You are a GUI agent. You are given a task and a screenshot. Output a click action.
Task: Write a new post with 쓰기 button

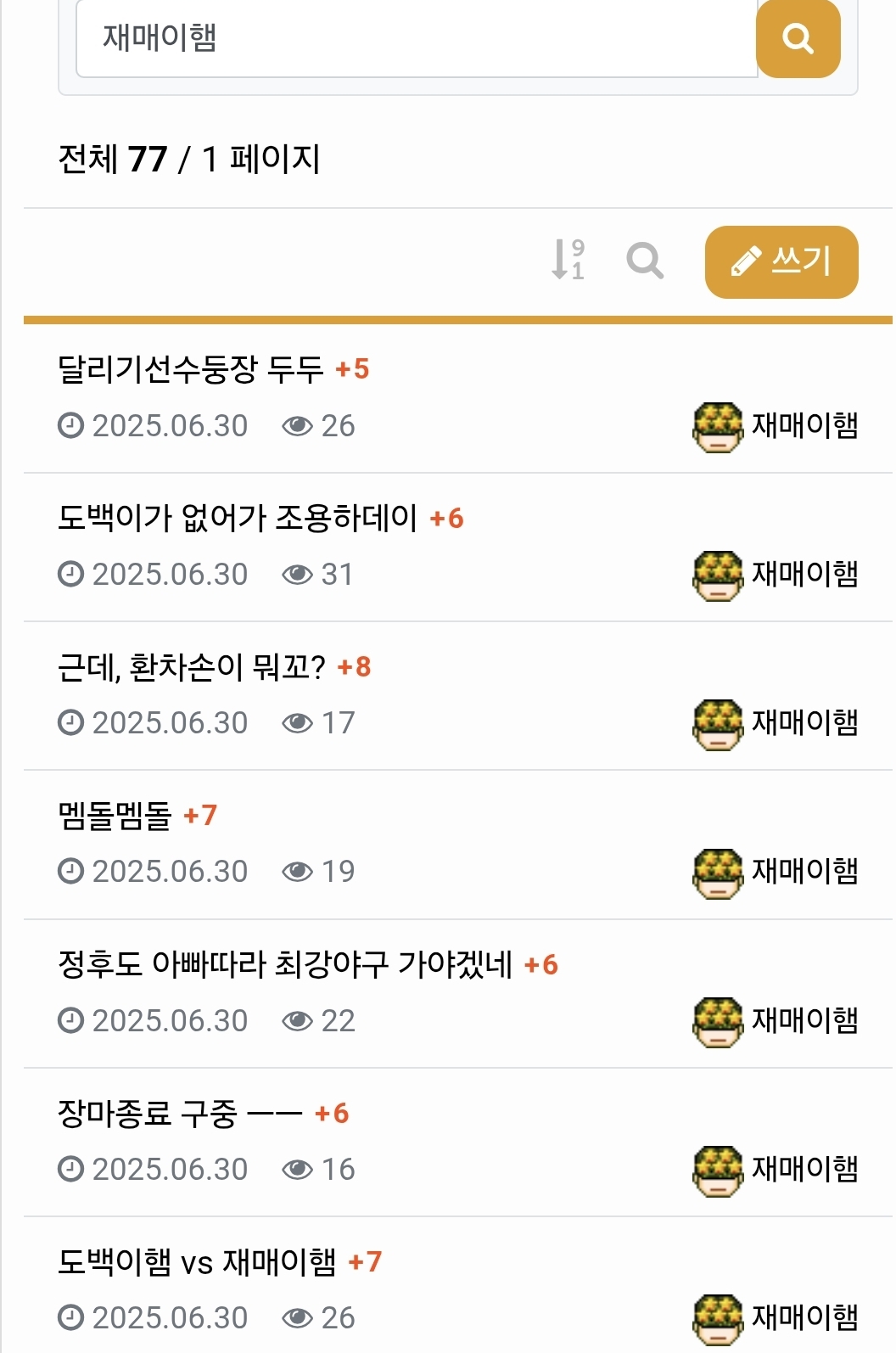tap(781, 261)
